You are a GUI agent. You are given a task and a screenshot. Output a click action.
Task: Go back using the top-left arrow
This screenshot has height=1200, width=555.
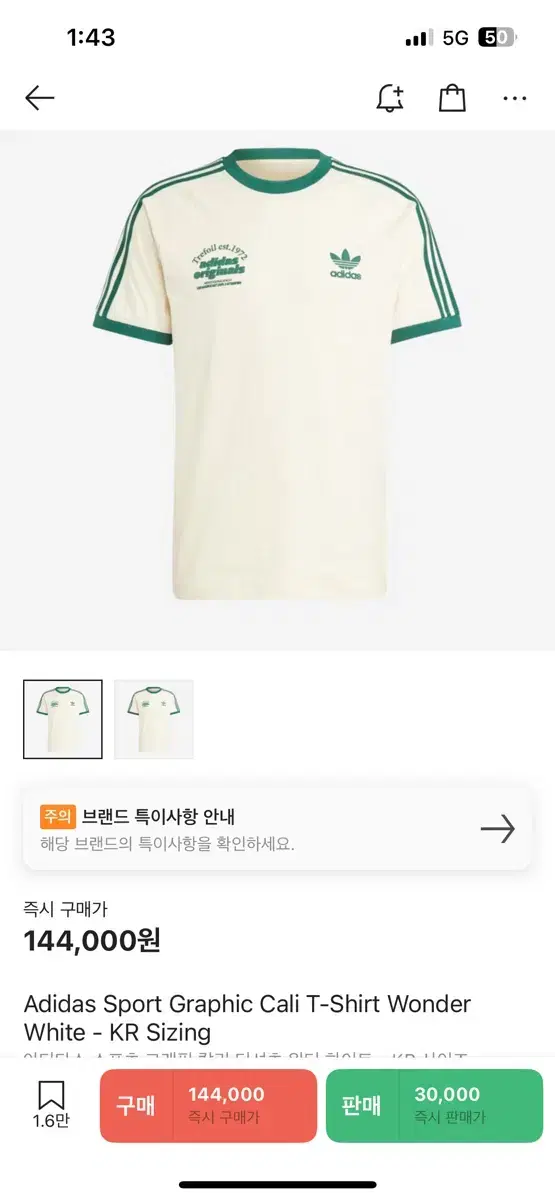coord(39,97)
